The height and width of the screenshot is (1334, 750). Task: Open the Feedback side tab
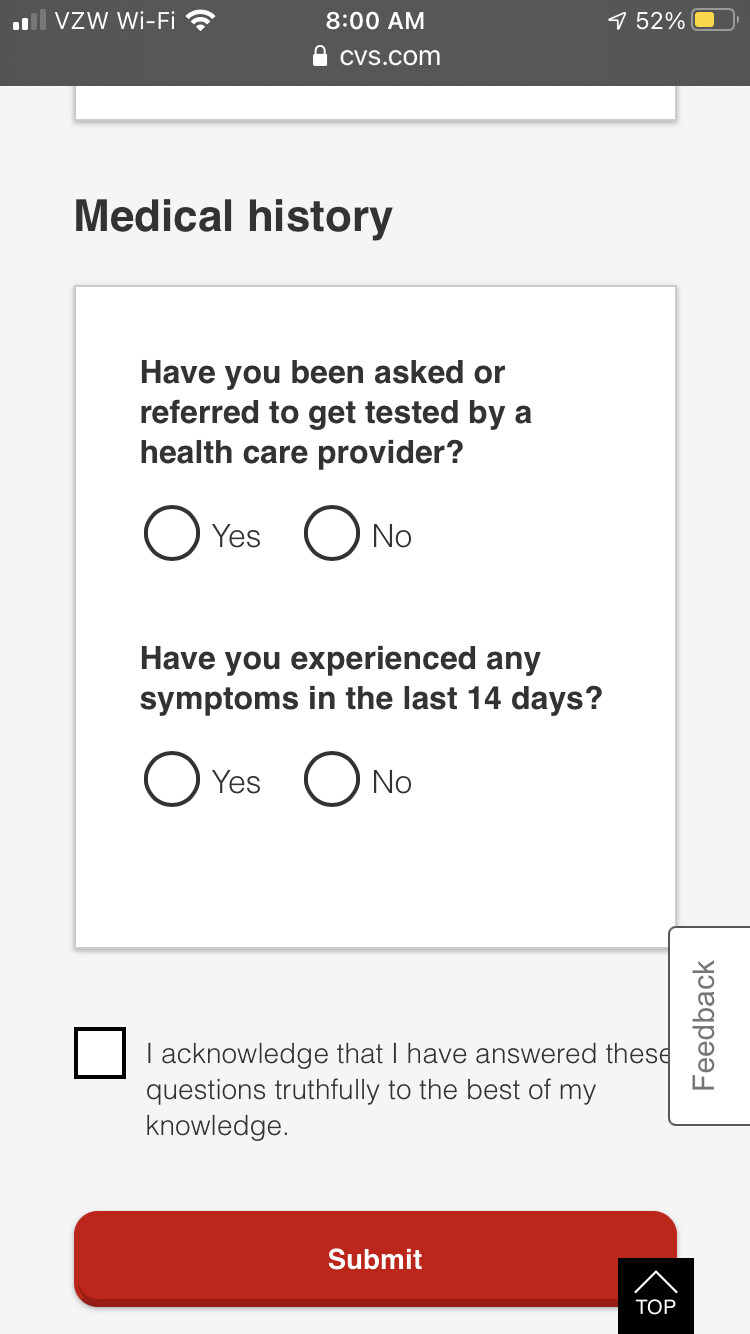click(x=708, y=1026)
